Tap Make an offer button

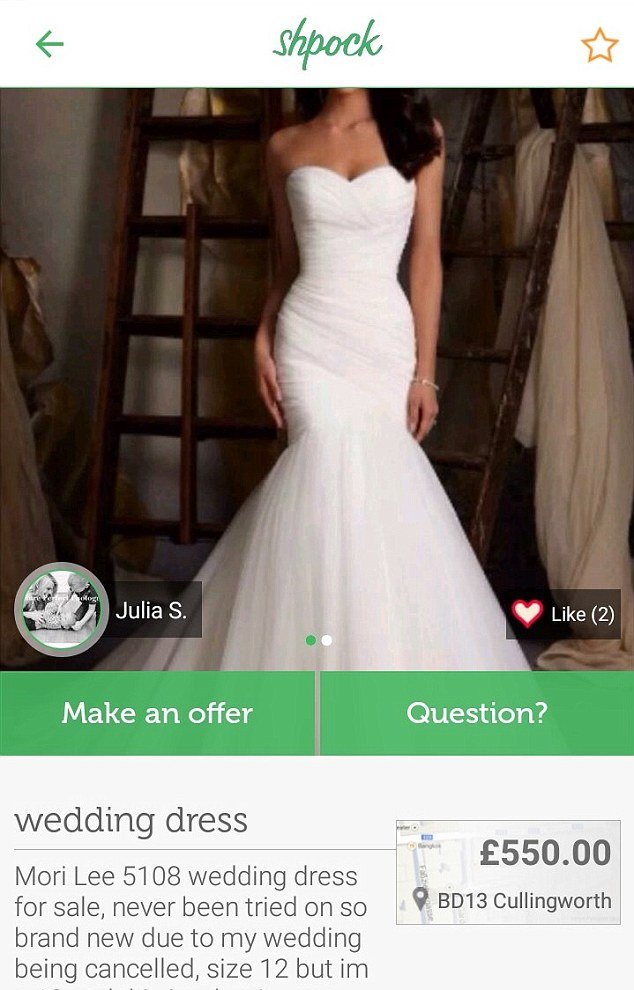click(157, 713)
